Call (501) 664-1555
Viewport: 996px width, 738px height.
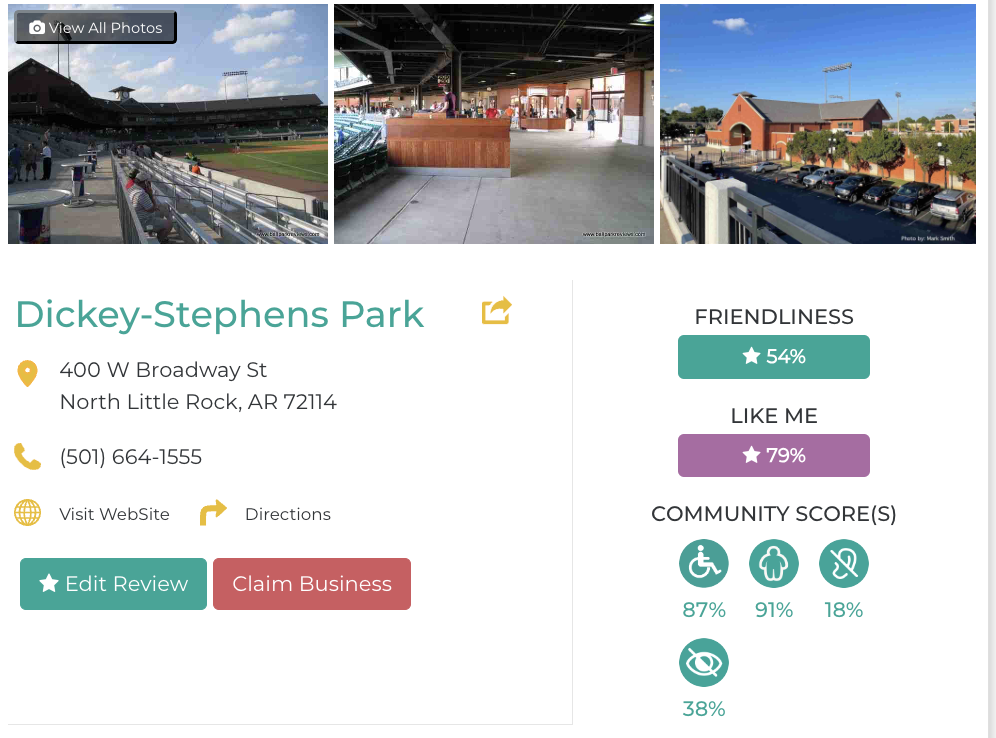pyautogui.click(x=130, y=457)
